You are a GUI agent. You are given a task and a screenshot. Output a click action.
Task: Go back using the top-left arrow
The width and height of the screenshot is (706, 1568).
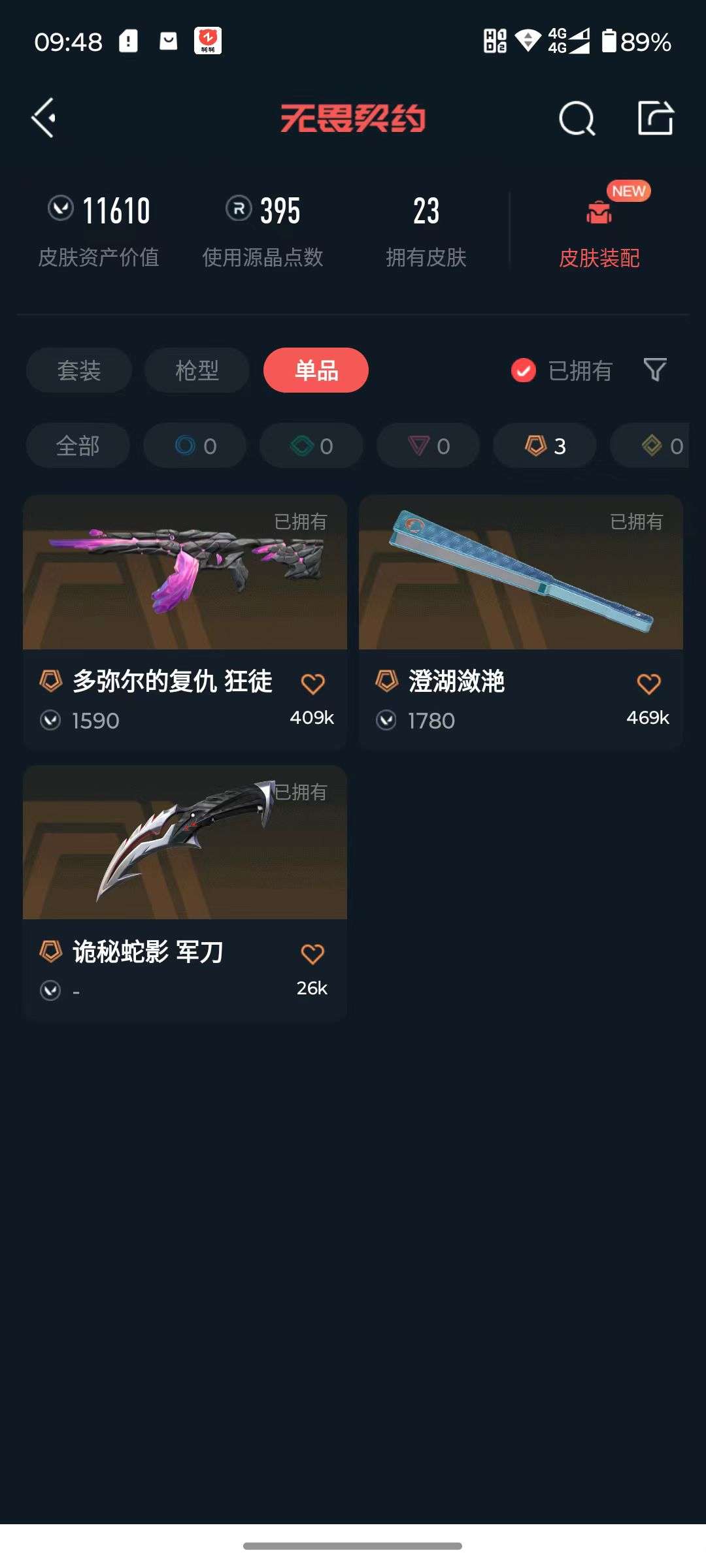coord(44,118)
